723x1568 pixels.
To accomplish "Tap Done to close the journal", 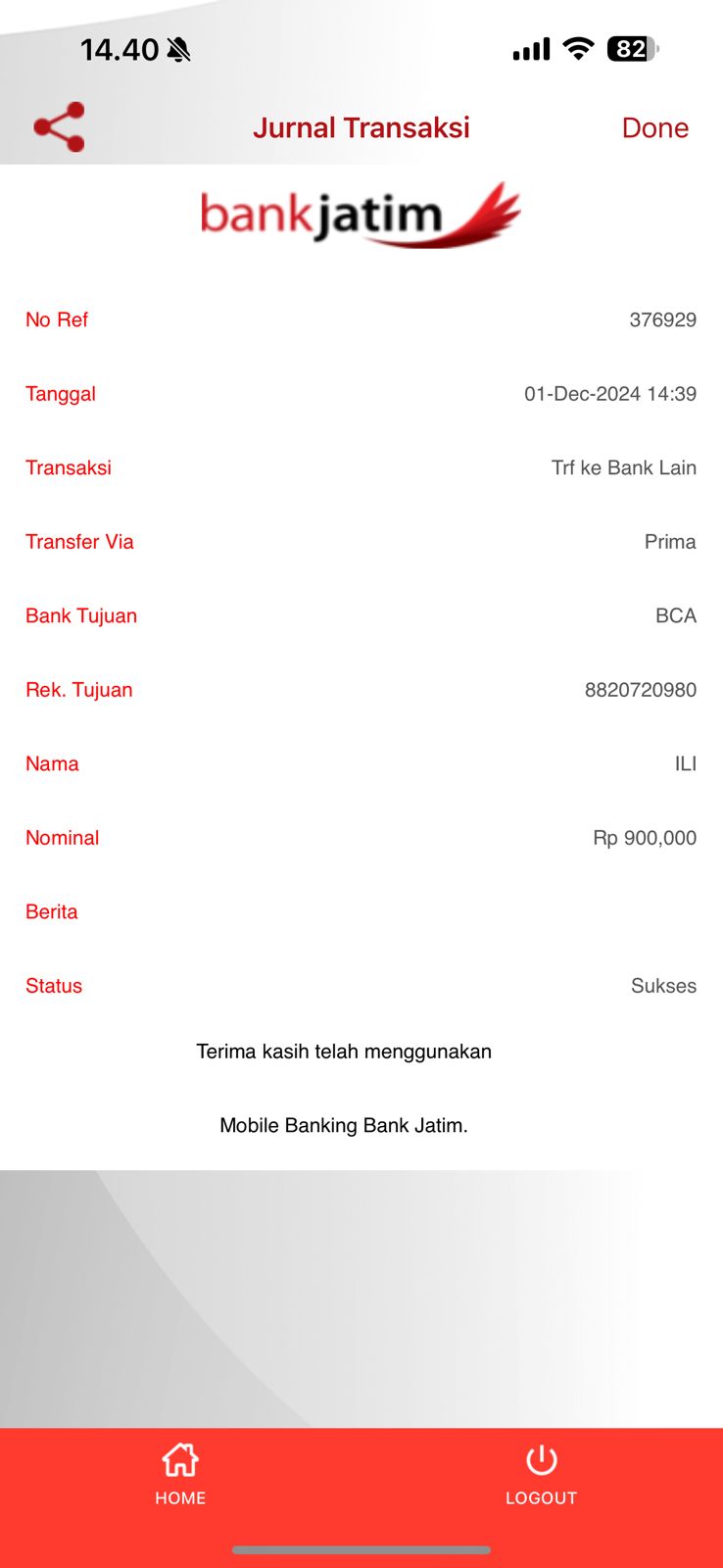I will (x=654, y=128).
